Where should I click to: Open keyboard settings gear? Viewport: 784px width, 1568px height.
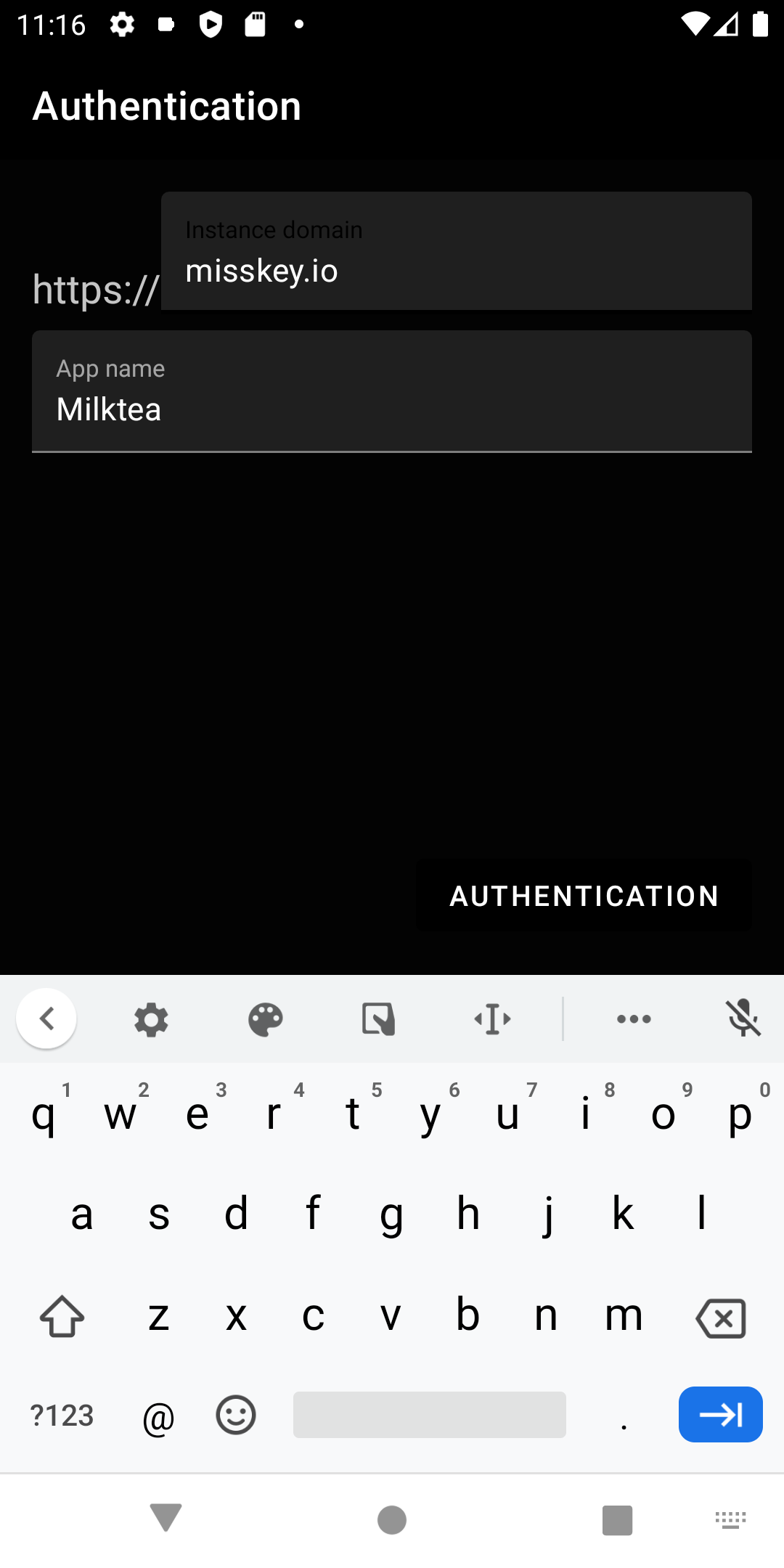(x=151, y=1019)
